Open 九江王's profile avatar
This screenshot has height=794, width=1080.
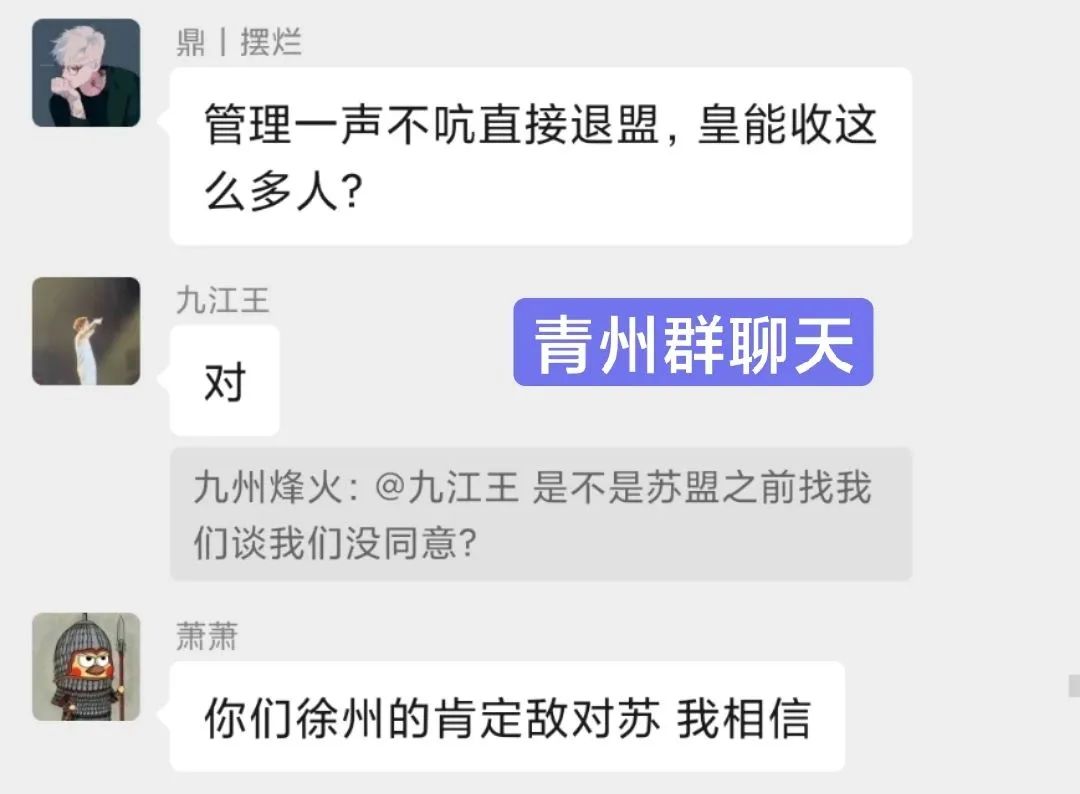pos(86,331)
